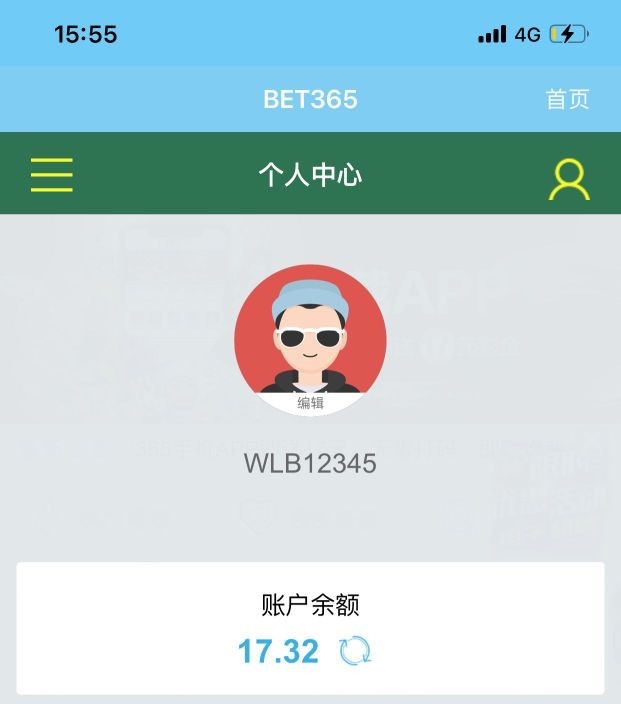The height and width of the screenshot is (704, 621).
Task: Refresh the account balance
Action: point(355,652)
